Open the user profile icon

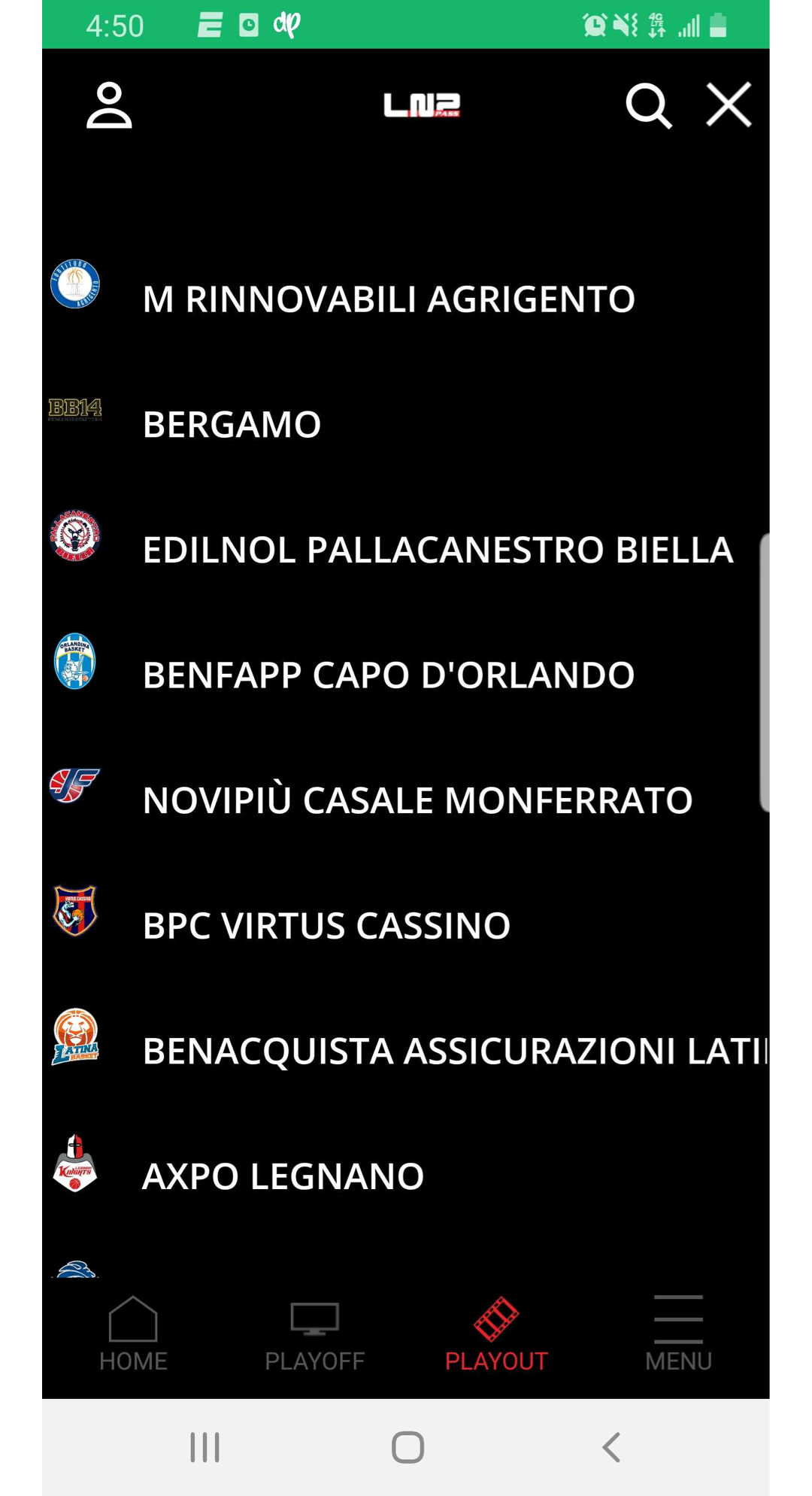[x=109, y=105]
